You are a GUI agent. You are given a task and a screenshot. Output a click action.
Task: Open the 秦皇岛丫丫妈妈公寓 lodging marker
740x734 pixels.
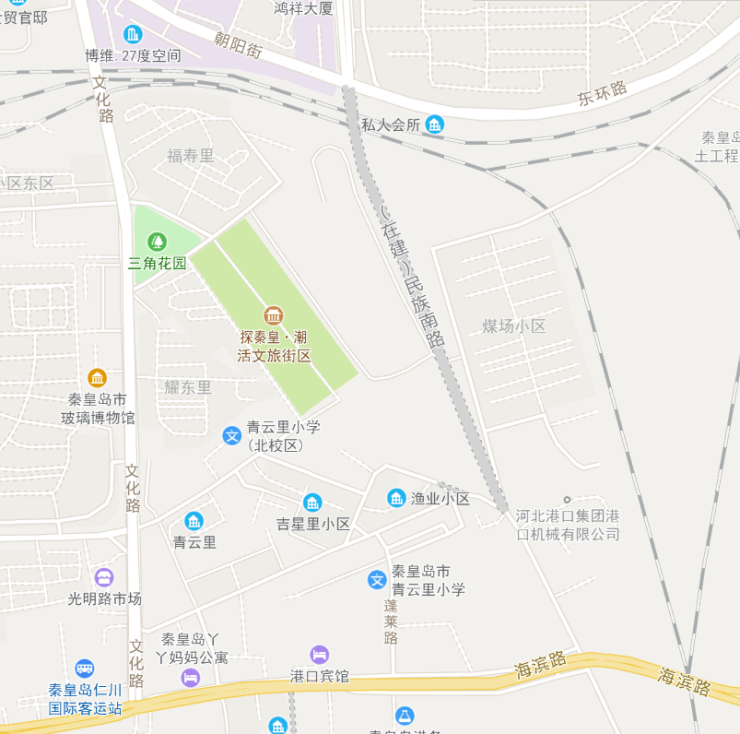190,679
